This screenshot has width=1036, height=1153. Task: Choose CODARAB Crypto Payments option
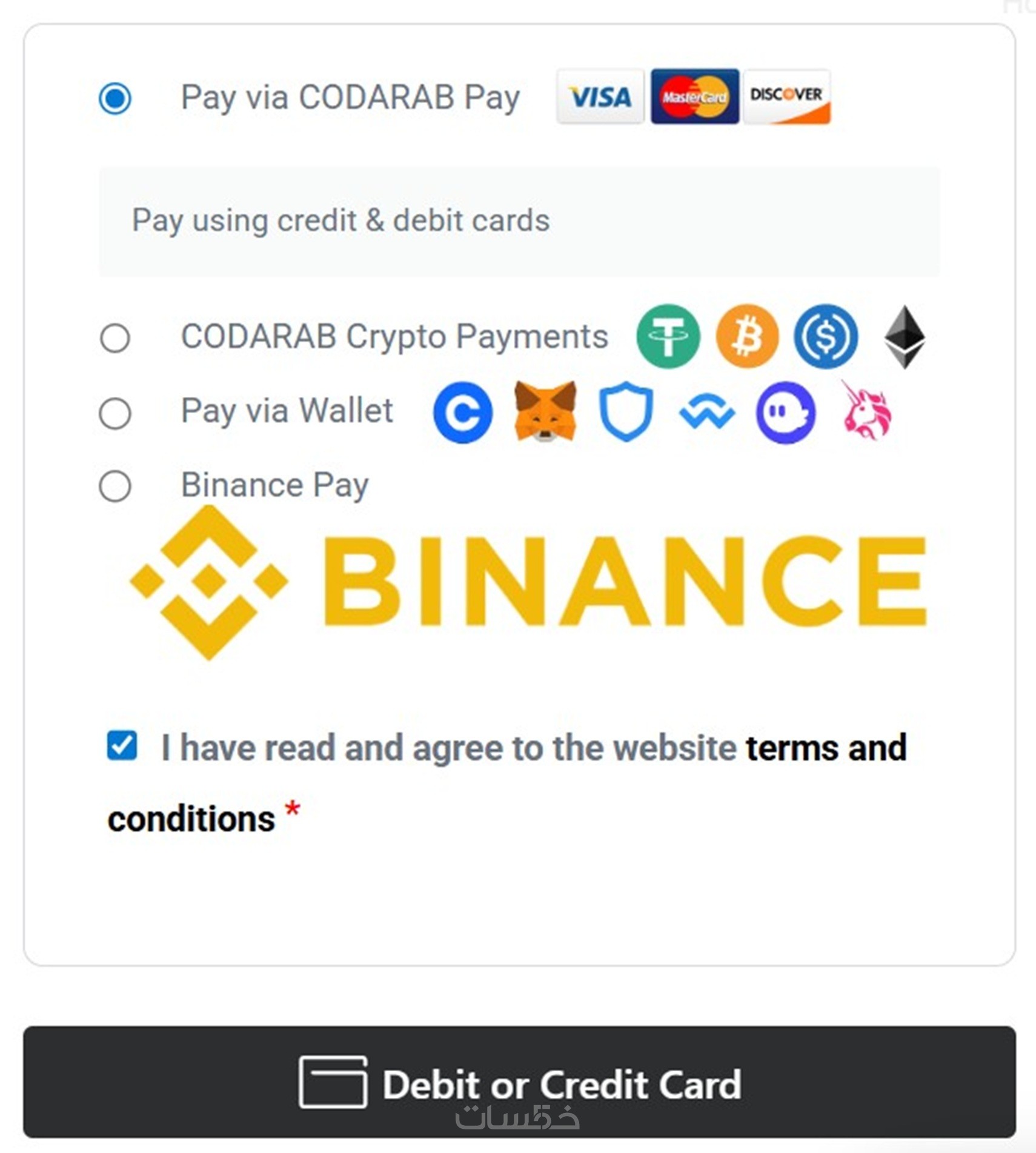(x=115, y=337)
